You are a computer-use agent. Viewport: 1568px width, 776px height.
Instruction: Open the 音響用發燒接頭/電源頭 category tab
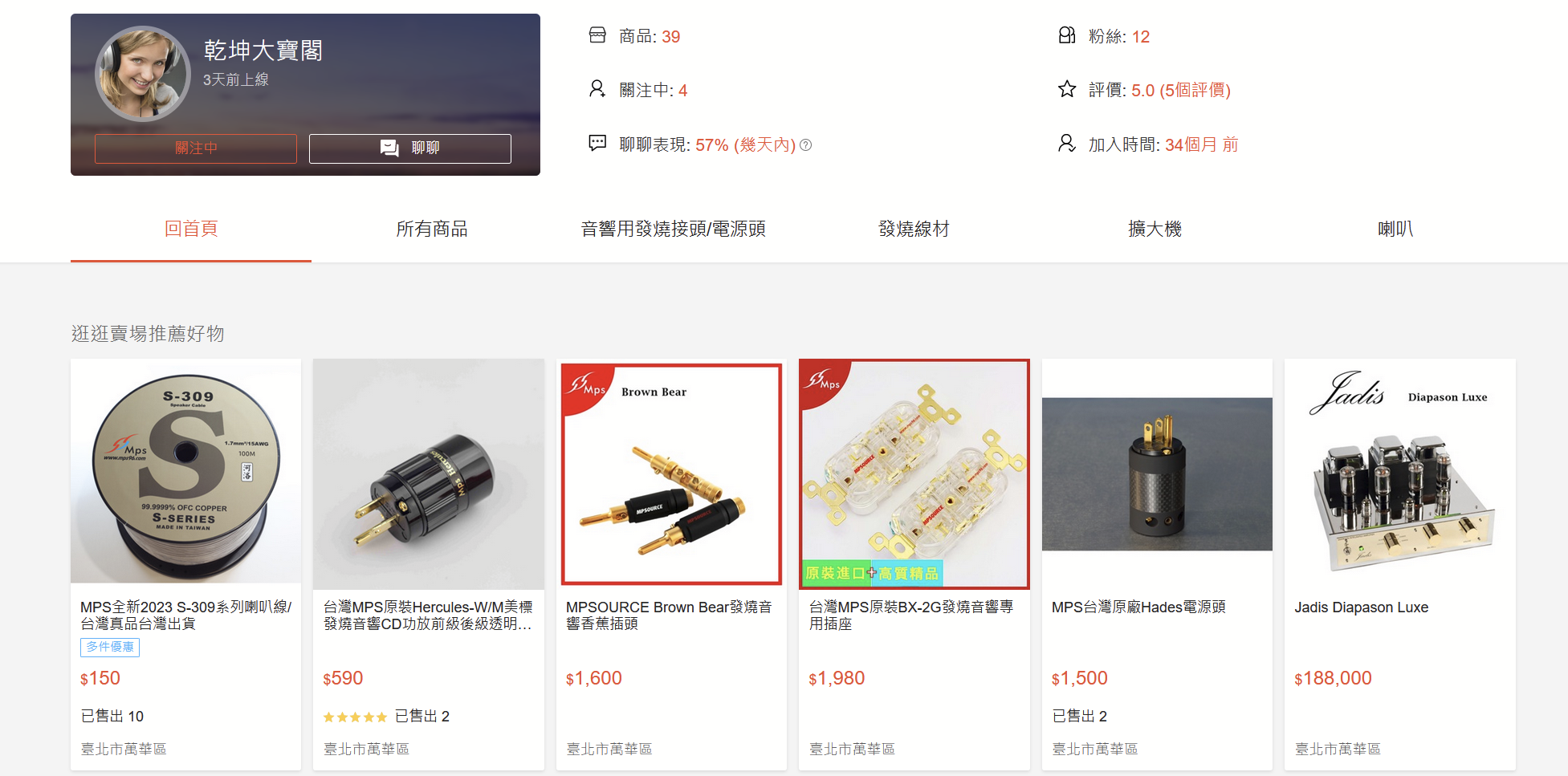(x=673, y=230)
